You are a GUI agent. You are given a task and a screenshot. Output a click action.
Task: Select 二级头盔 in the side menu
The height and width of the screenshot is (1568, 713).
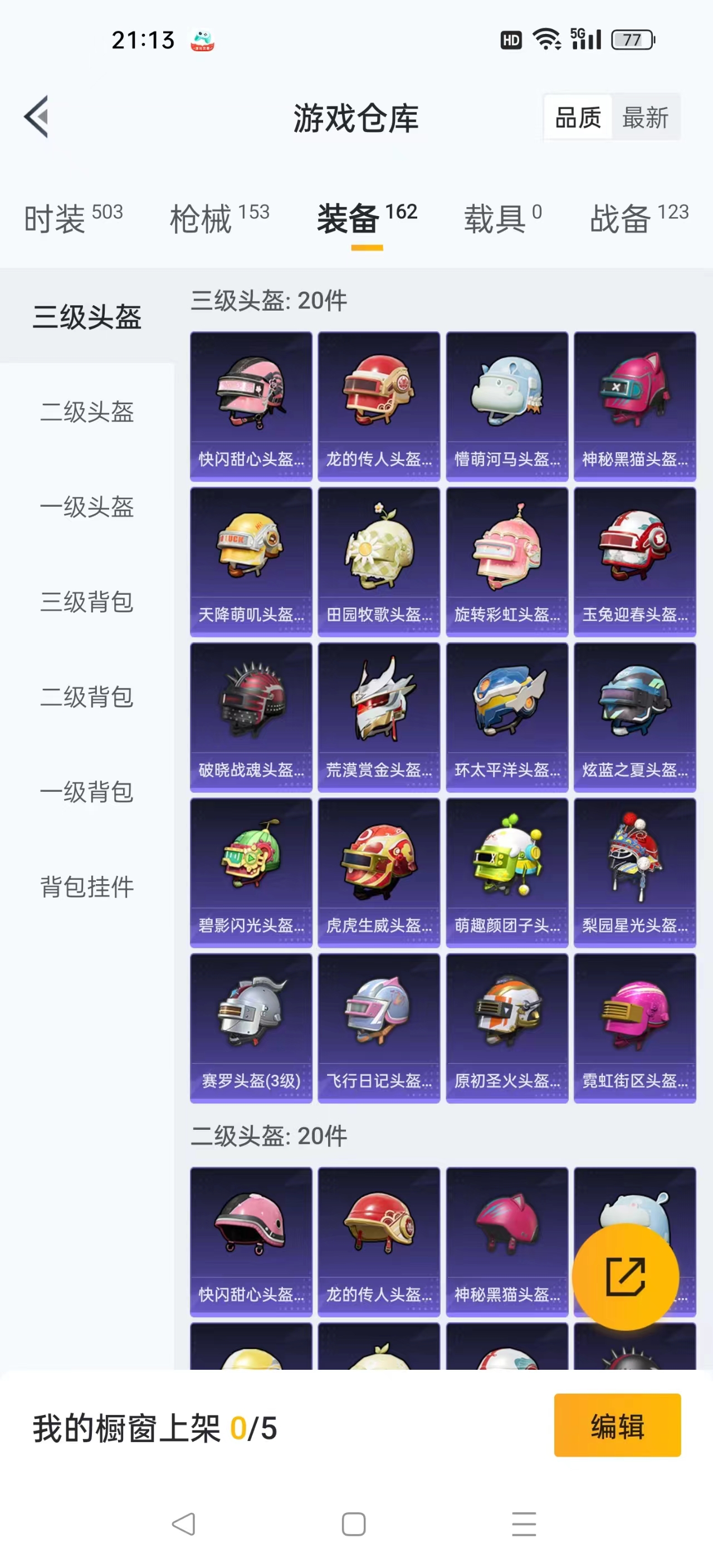pyautogui.click(x=87, y=411)
